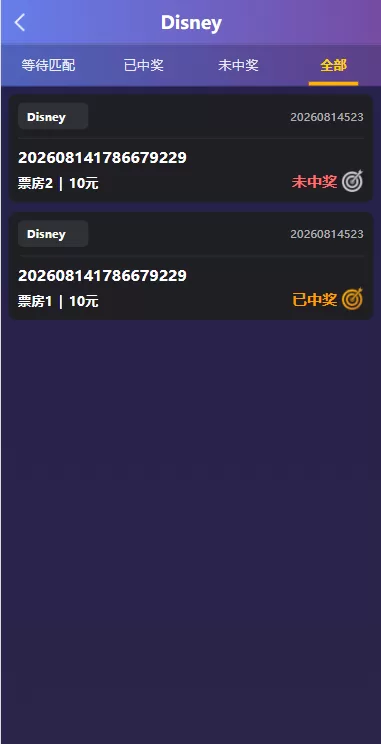Open the 票房1 已中奖 order card

191,266
